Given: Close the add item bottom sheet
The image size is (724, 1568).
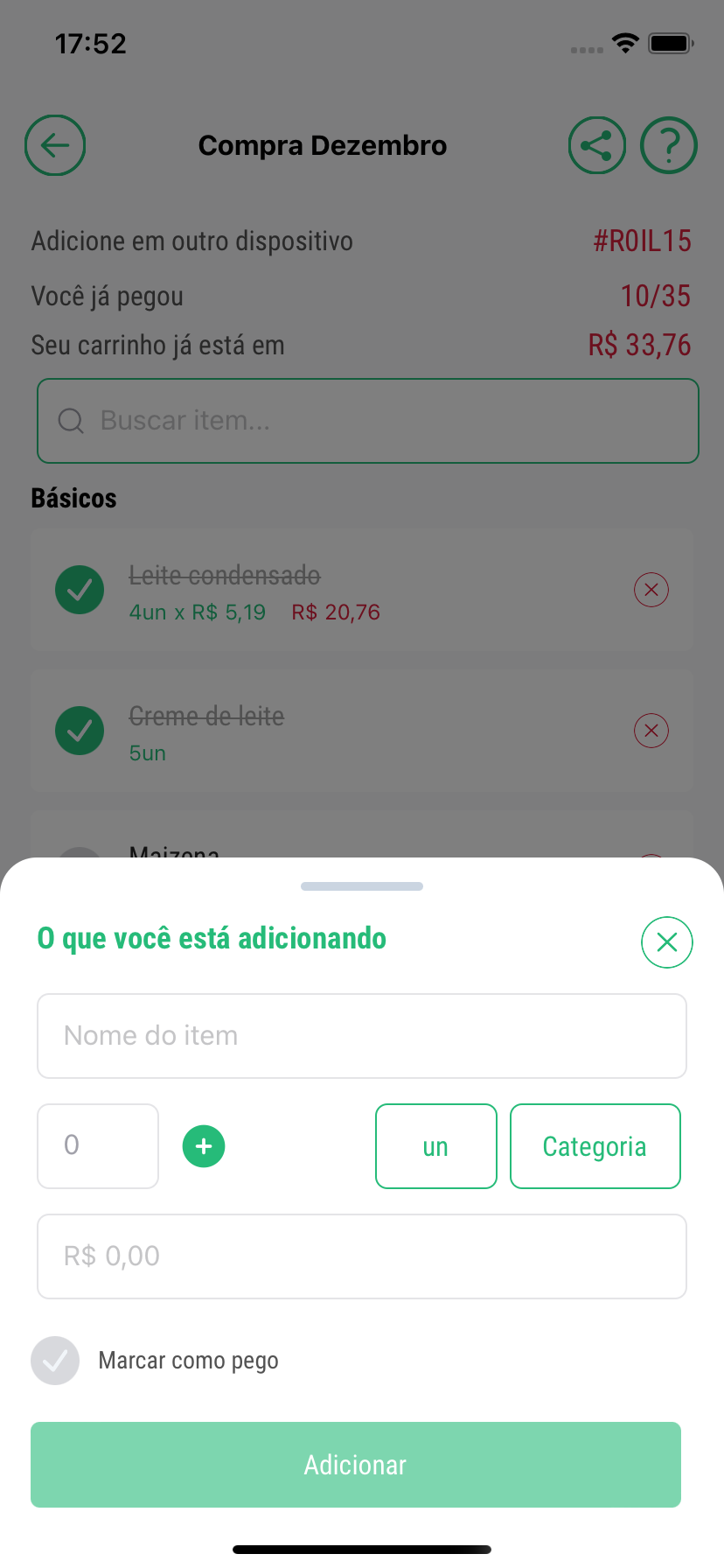Looking at the screenshot, I should coord(666,942).
